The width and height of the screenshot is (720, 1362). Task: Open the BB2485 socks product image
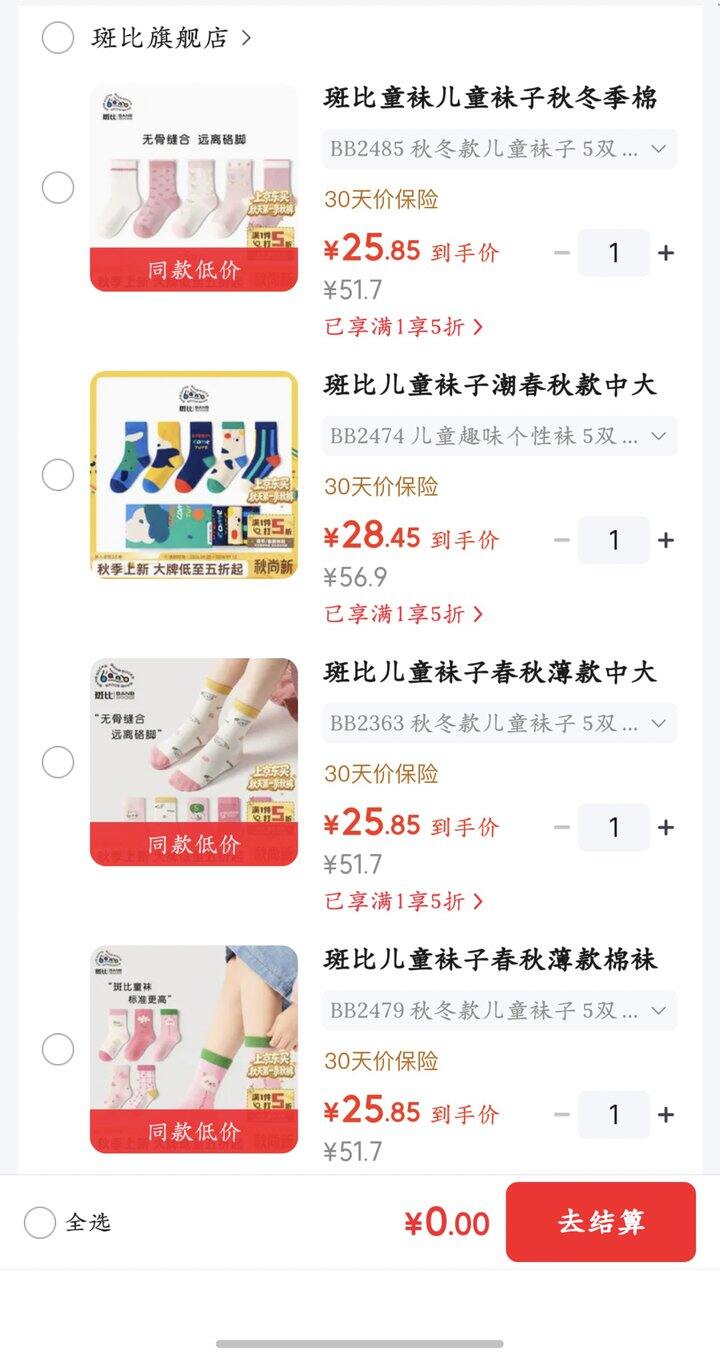coord(194,188)
